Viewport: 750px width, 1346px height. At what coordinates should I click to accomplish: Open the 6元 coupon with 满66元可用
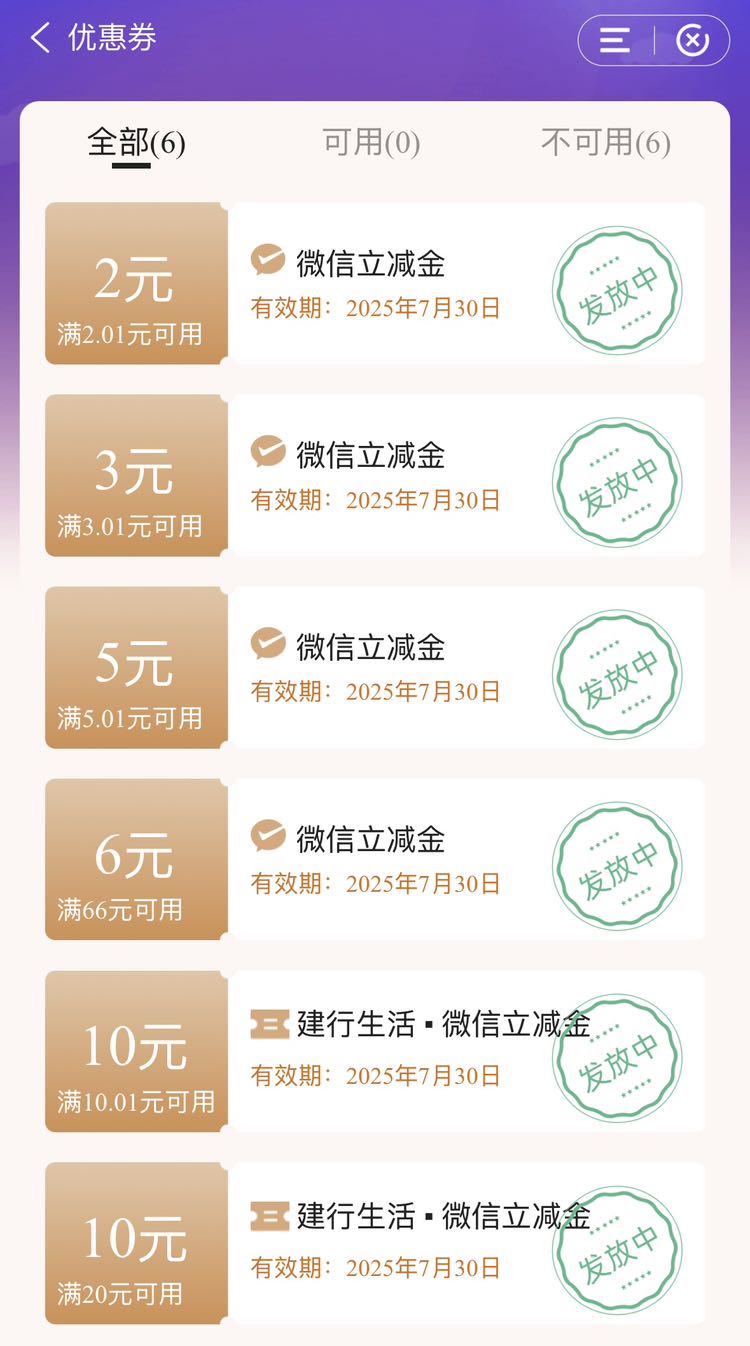pos(375,859)
